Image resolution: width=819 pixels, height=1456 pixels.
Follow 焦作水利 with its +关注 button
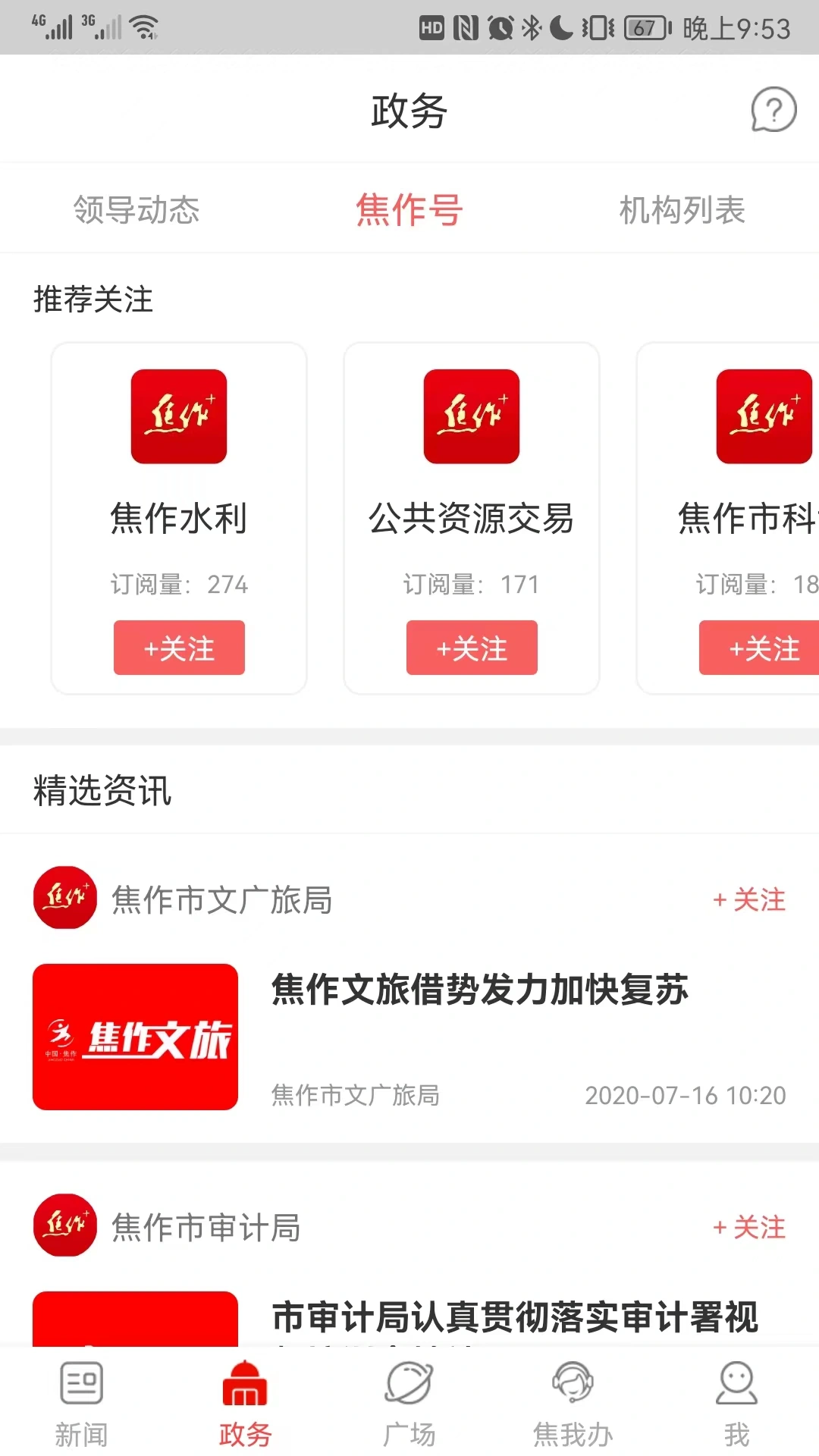[x=178, y=648]
